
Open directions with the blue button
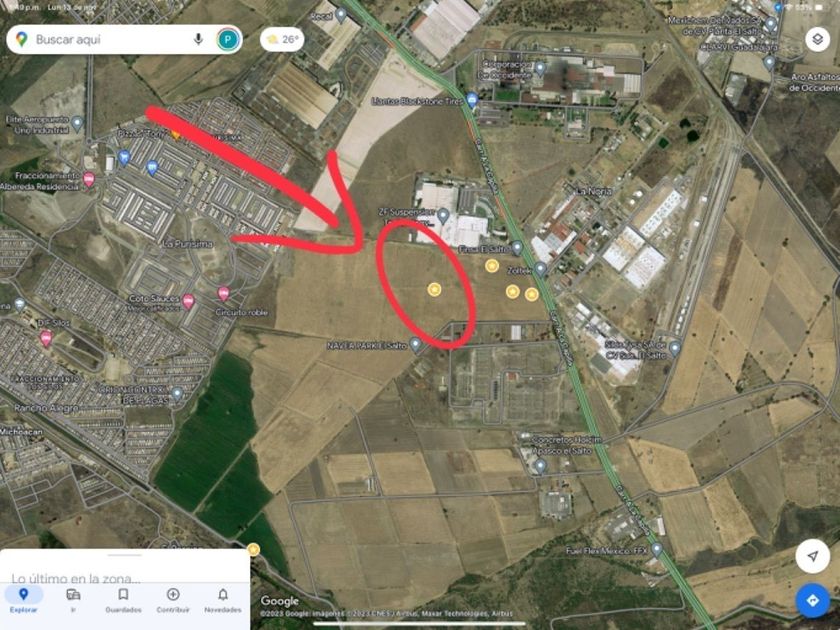click(812, 600)
